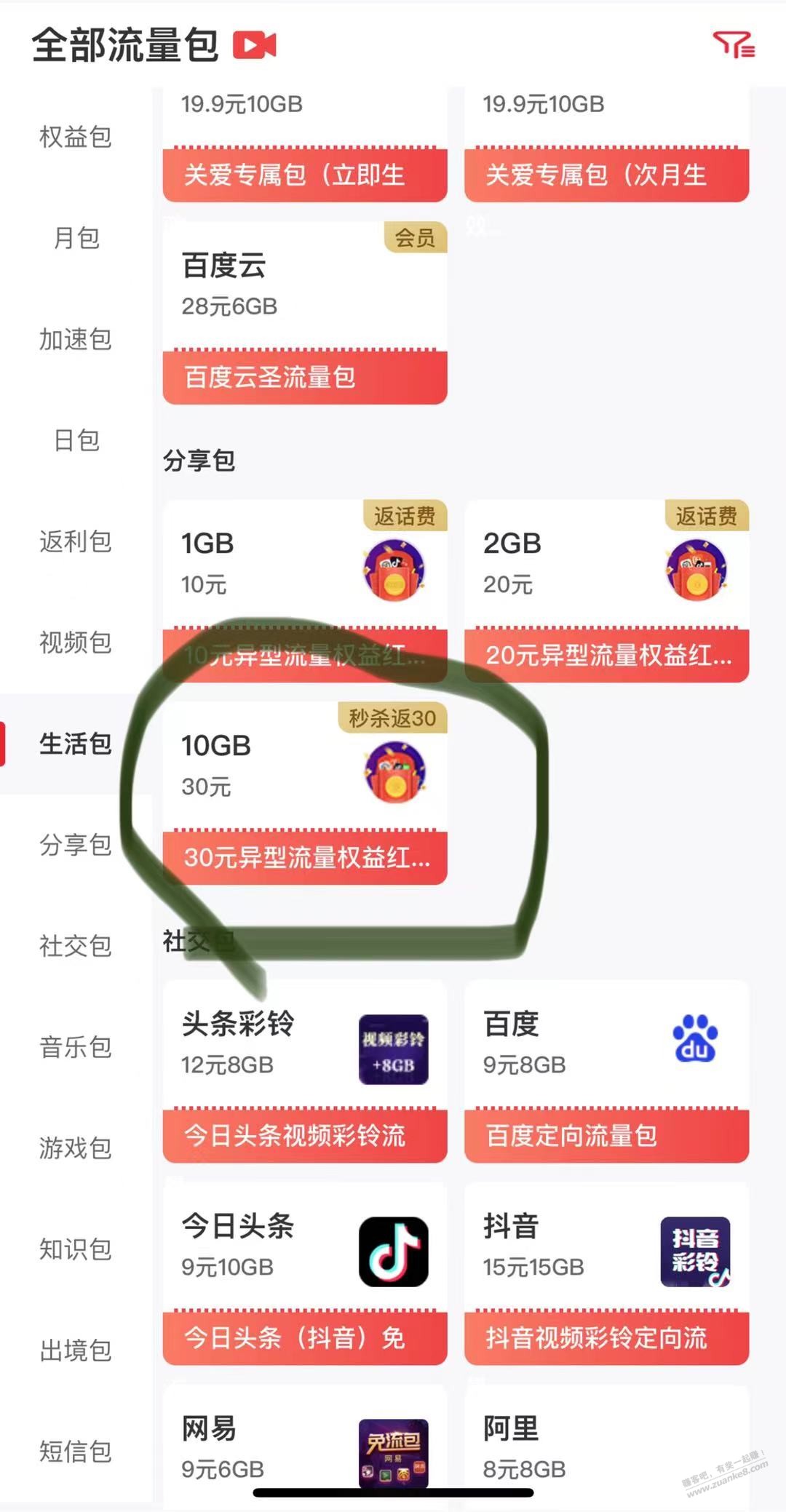
Task: Select the 日包 category
Action: (x=76, y=440)
